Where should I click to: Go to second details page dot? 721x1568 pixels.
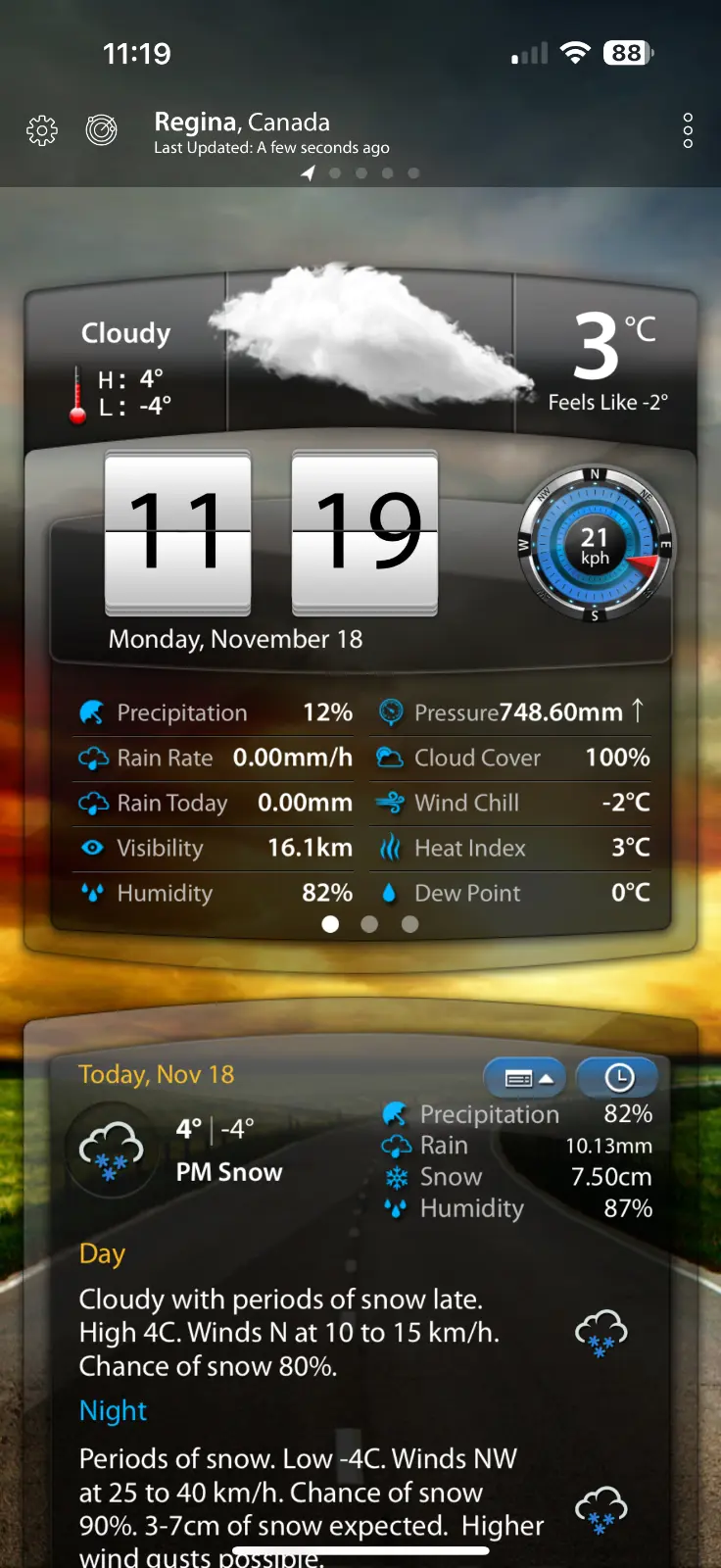tap(369, 924)
